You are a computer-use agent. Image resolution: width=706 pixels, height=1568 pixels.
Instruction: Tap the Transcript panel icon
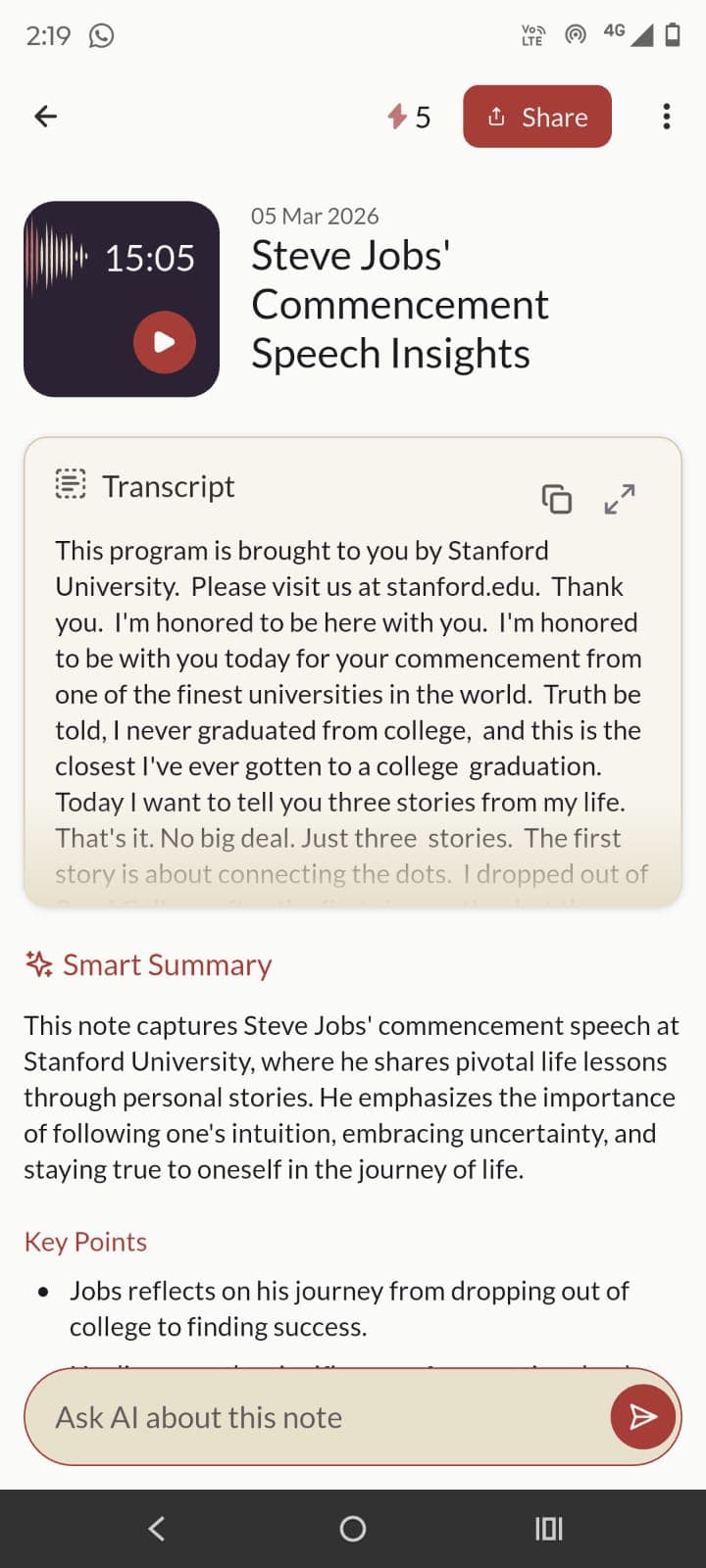click(x=69, y=485)
